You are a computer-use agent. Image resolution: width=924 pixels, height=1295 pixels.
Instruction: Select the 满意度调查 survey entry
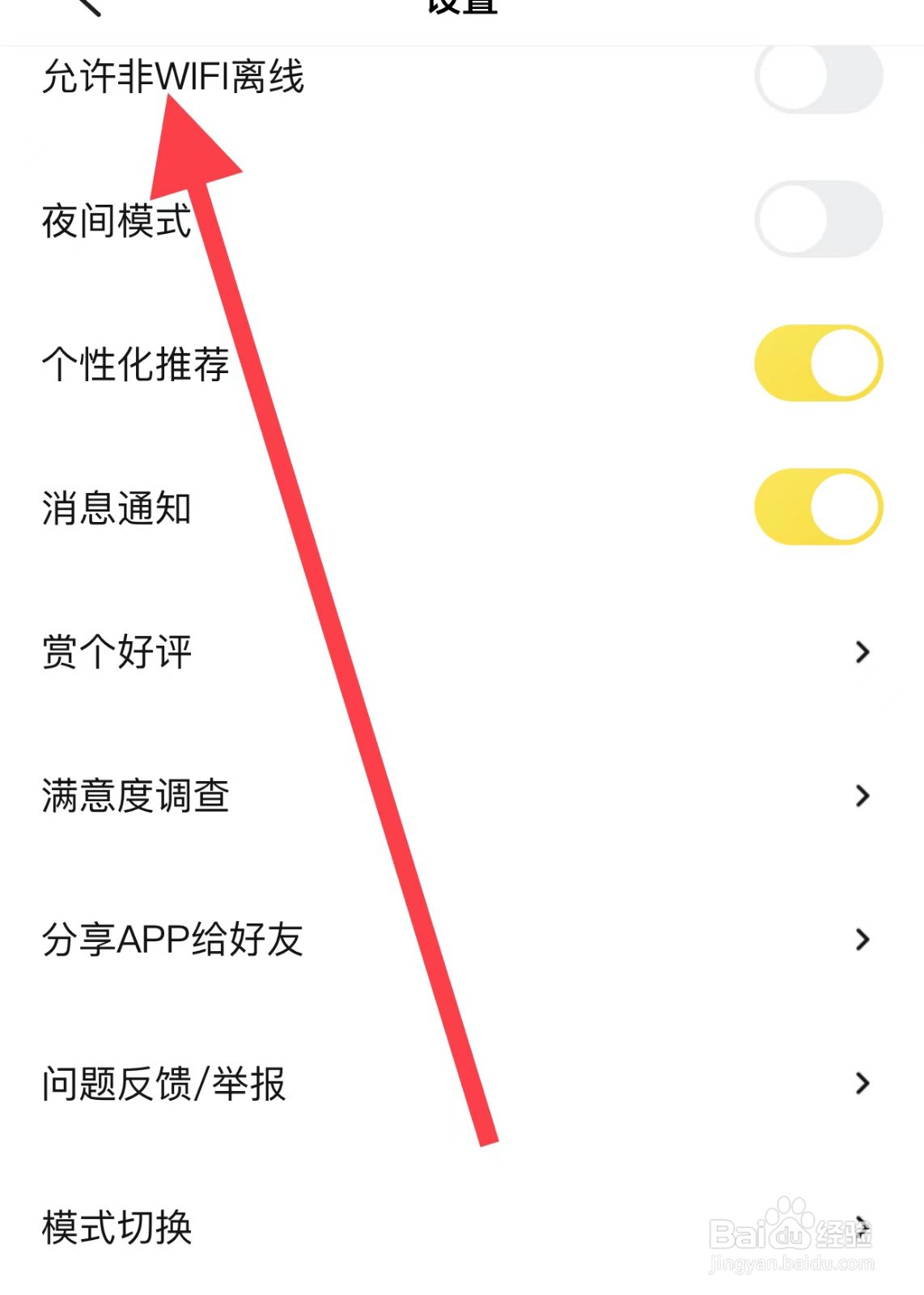pos(138,797)
